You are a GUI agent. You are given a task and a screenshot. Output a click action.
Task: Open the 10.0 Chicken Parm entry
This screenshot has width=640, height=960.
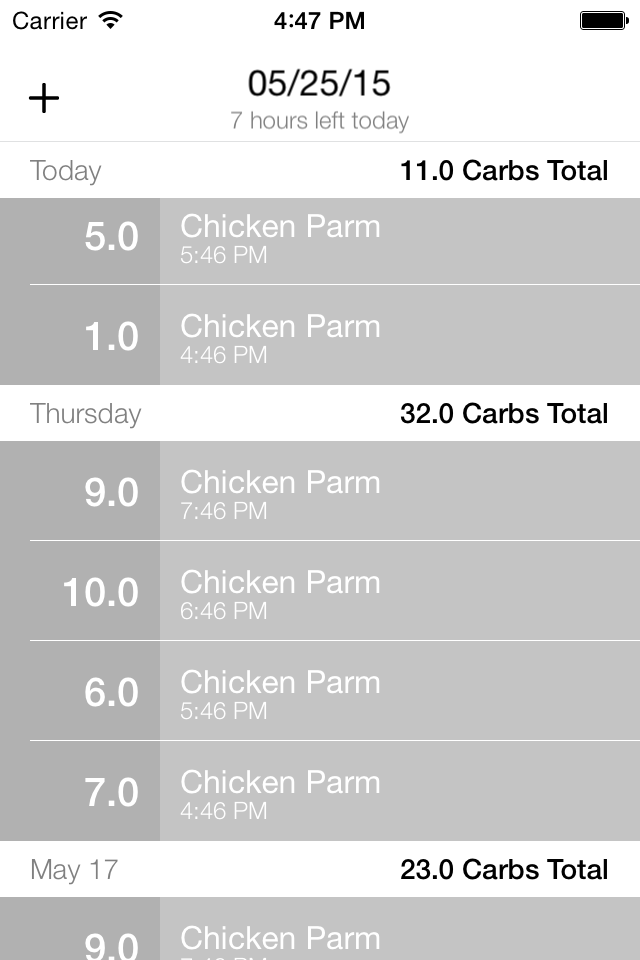pos(320,592)
